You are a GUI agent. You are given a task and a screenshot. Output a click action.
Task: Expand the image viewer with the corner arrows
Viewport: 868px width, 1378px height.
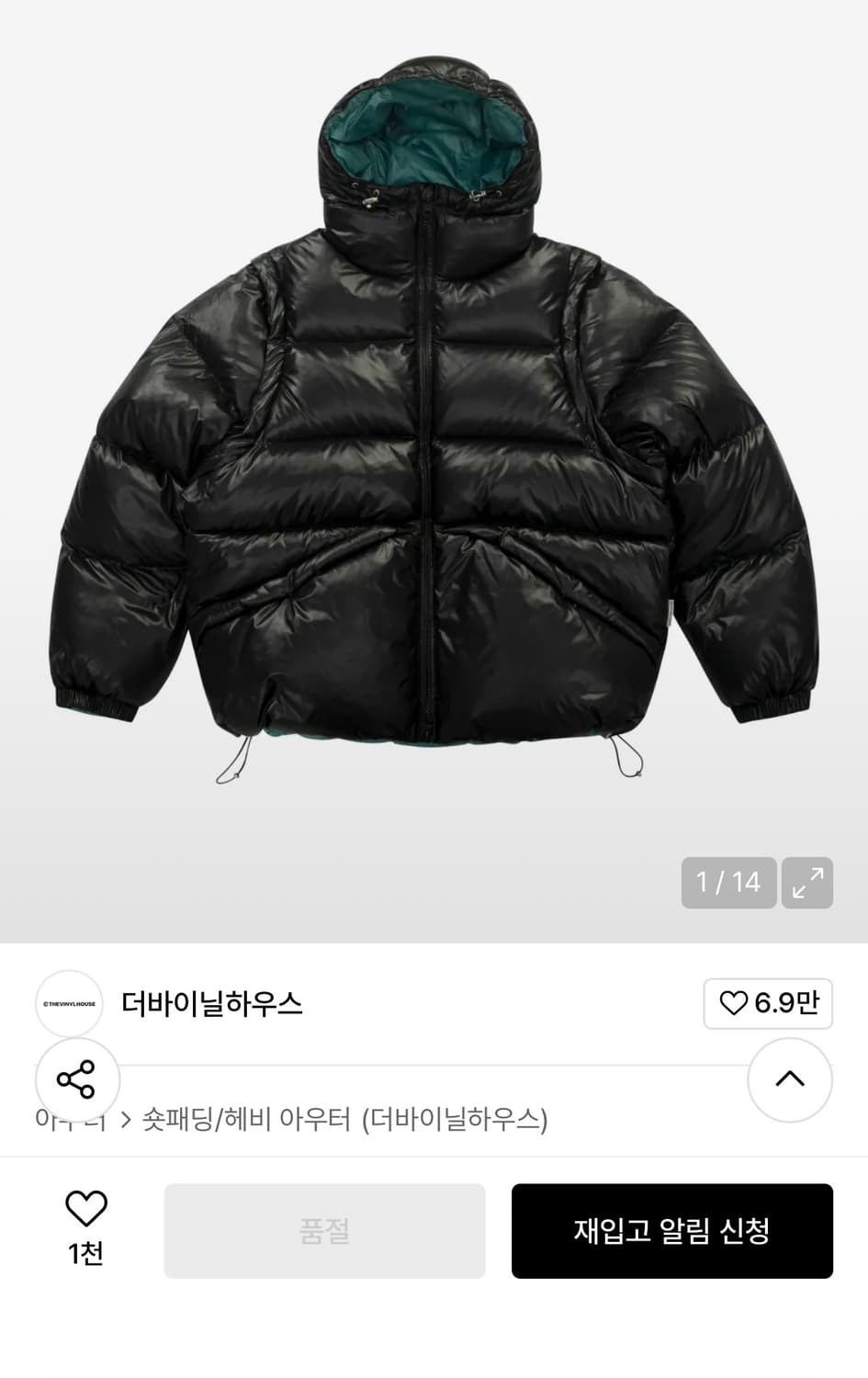807,883
